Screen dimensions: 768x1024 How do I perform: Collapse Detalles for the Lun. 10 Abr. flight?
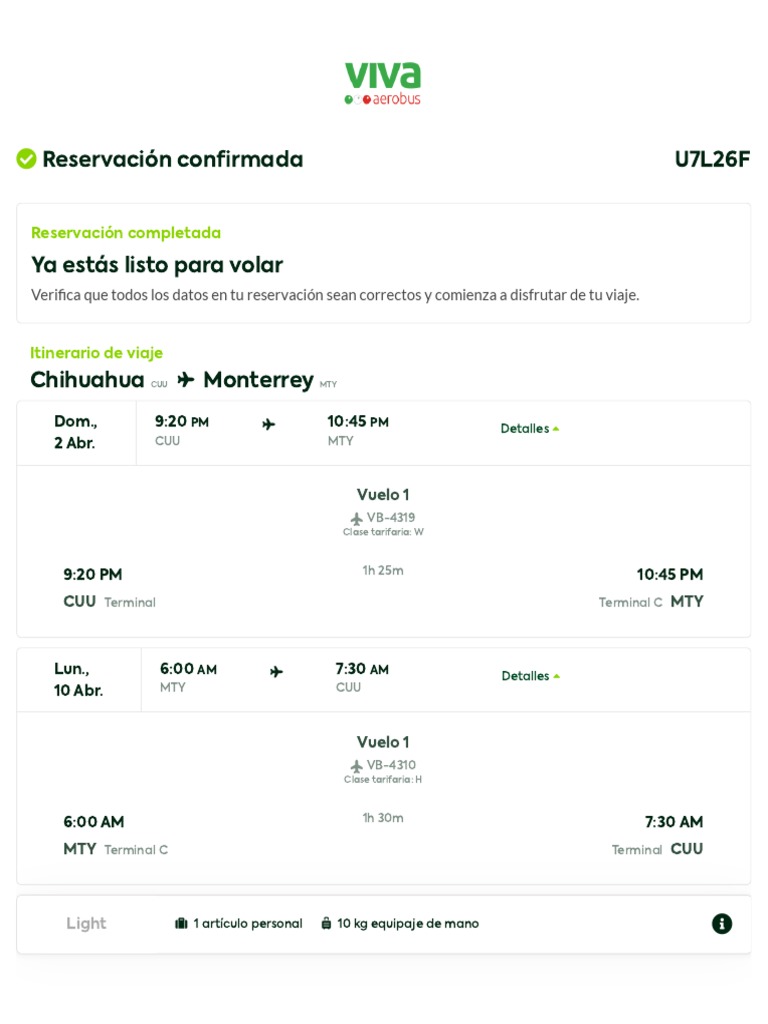pyautogui.click(x=530, y=676)
